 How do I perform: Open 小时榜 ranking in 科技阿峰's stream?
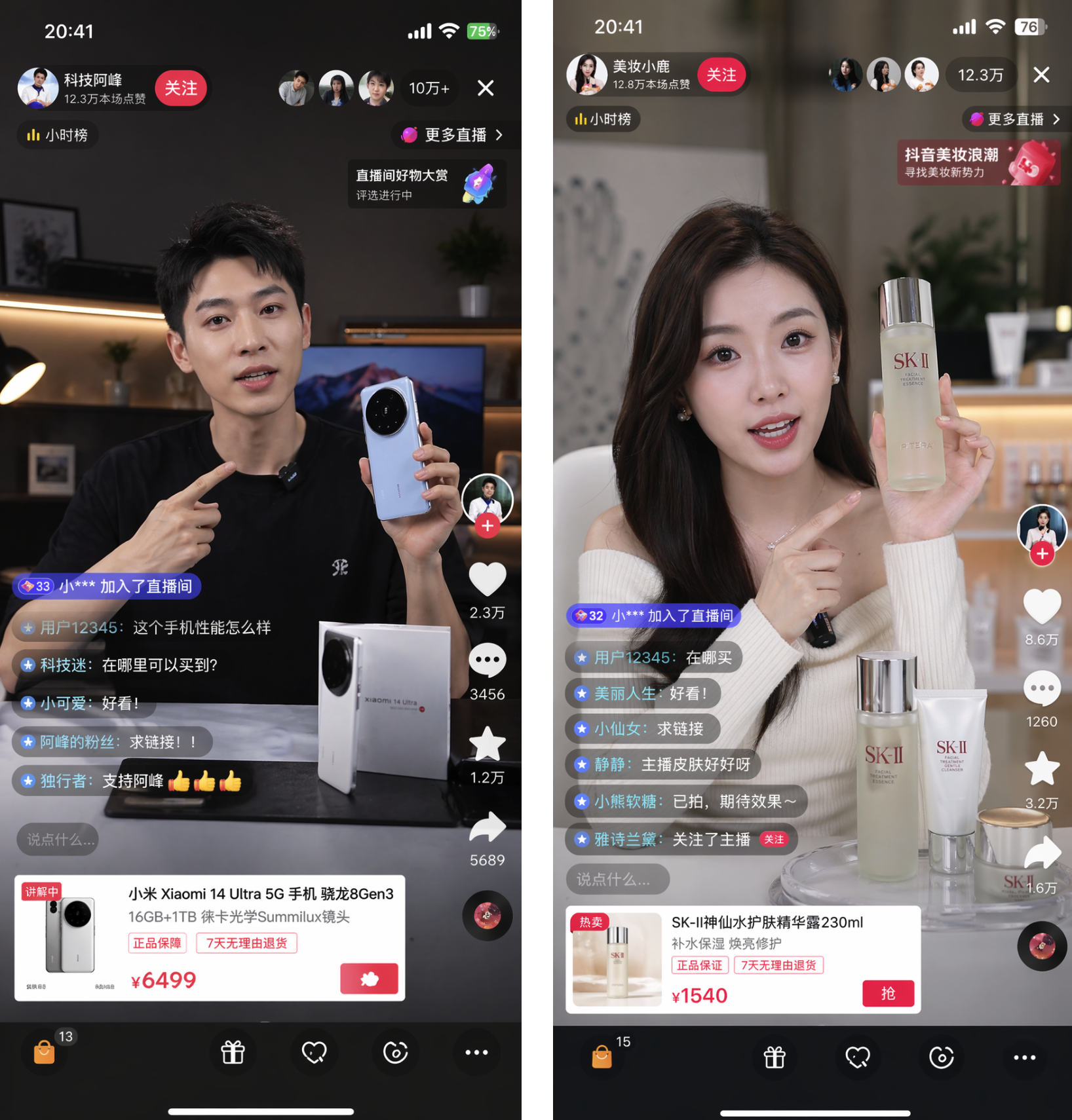pos(58,135)
